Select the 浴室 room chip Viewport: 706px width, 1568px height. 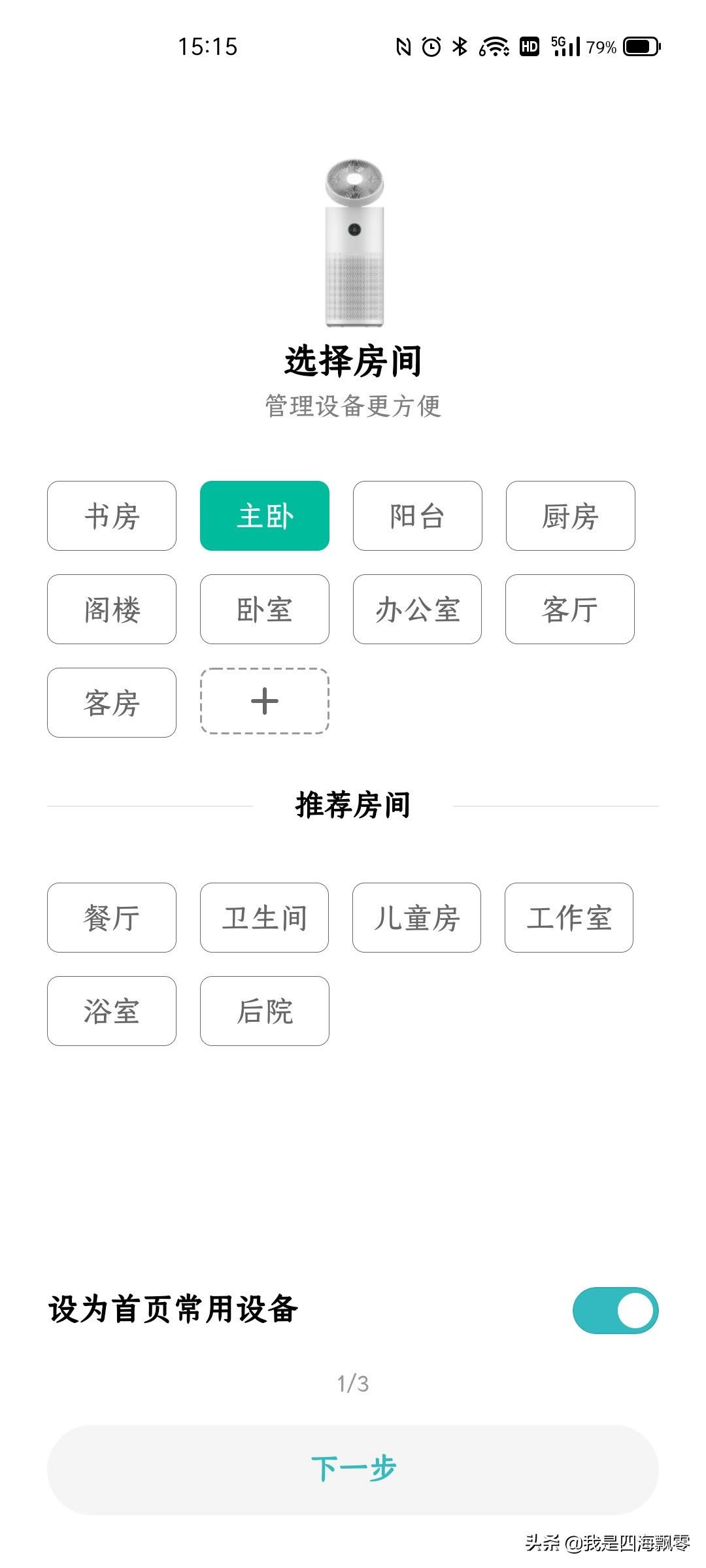[112, 1011]
